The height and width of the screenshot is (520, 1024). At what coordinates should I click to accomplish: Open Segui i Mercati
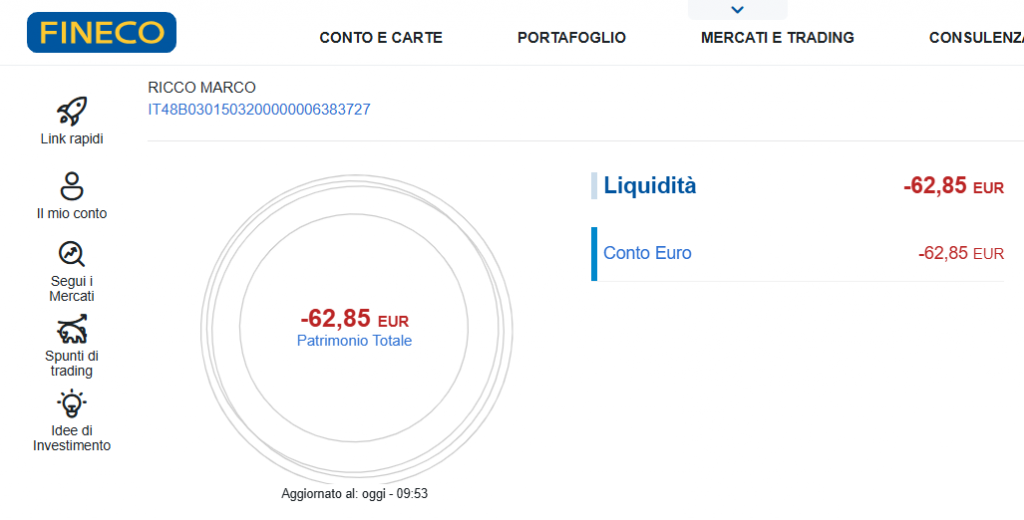(72, 271)
